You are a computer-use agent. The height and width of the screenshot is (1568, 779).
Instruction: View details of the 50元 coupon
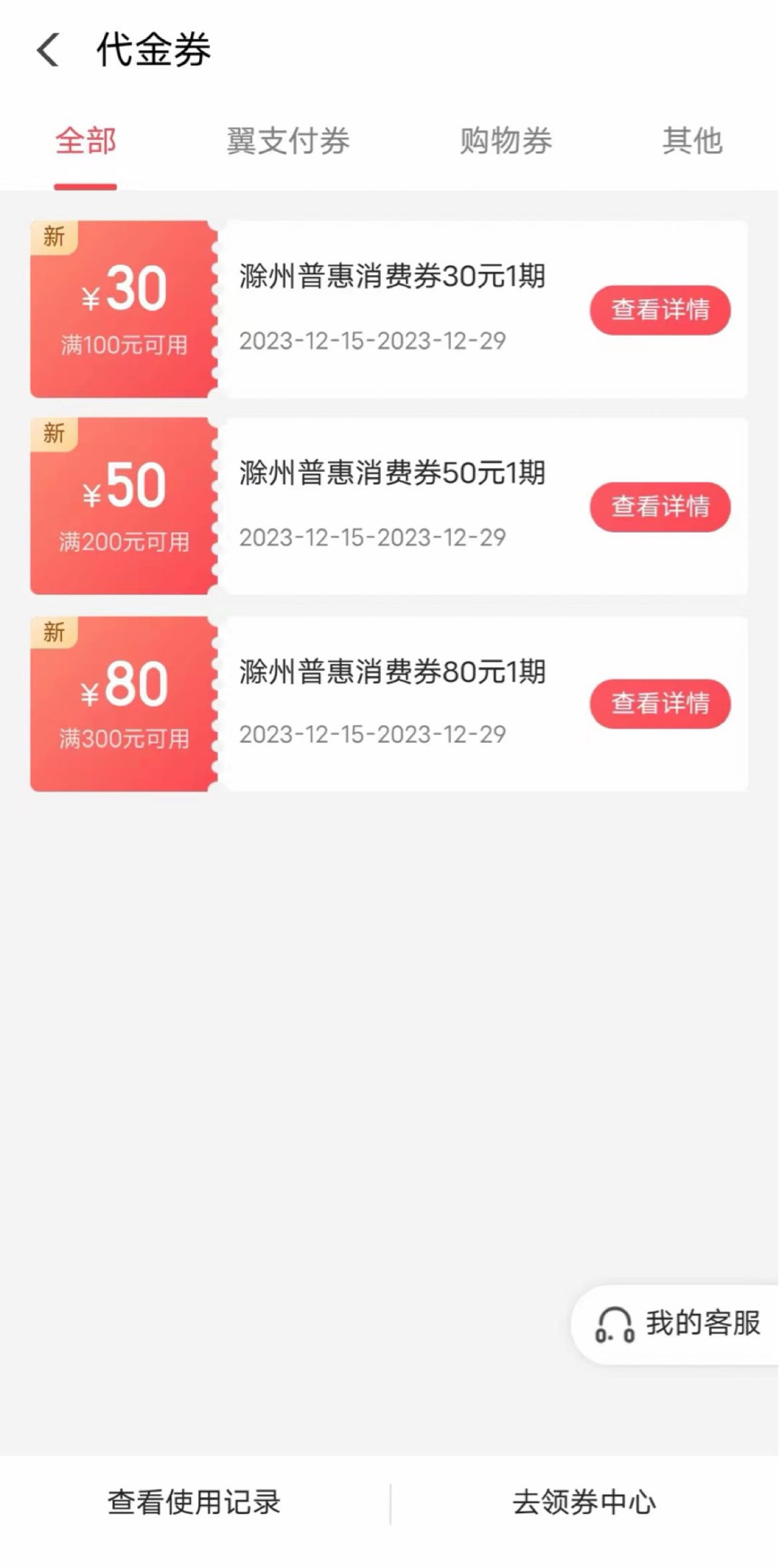[660, 507]
